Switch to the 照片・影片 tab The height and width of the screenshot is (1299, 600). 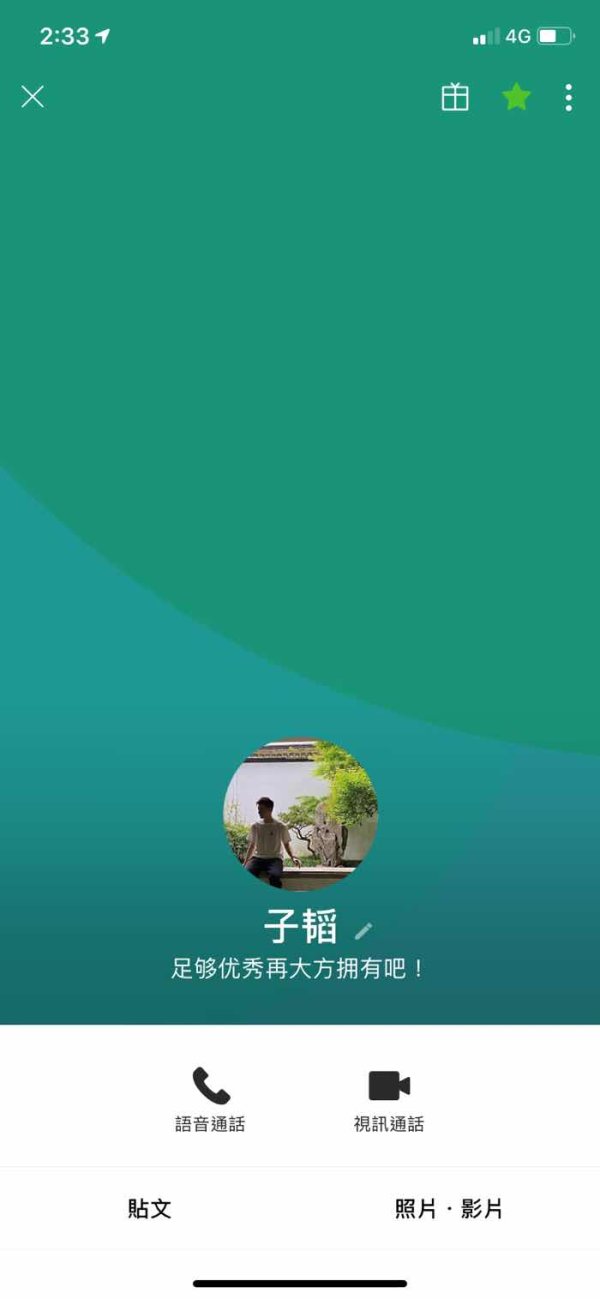coord(449,1209)
